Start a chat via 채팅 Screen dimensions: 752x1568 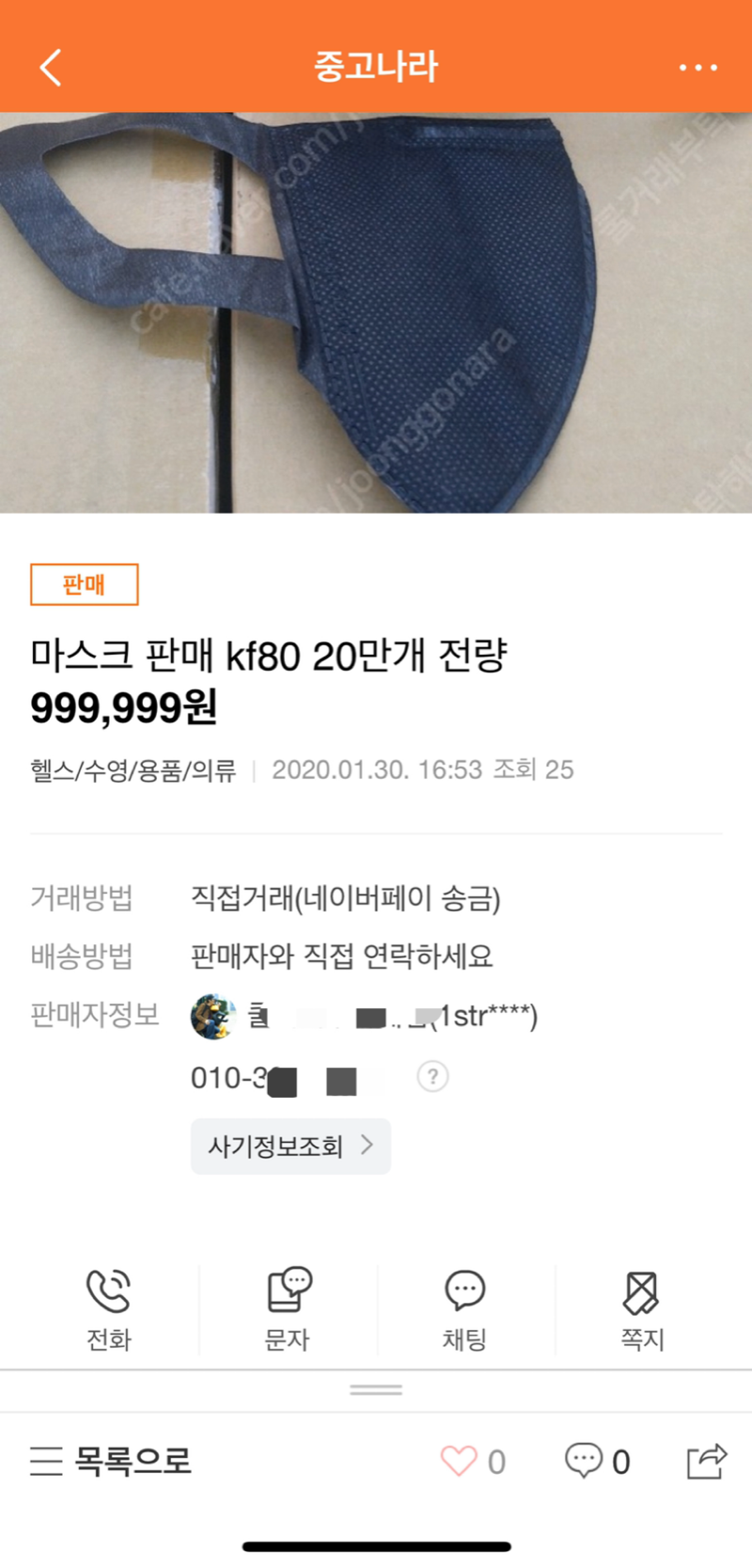point(464,1308)
